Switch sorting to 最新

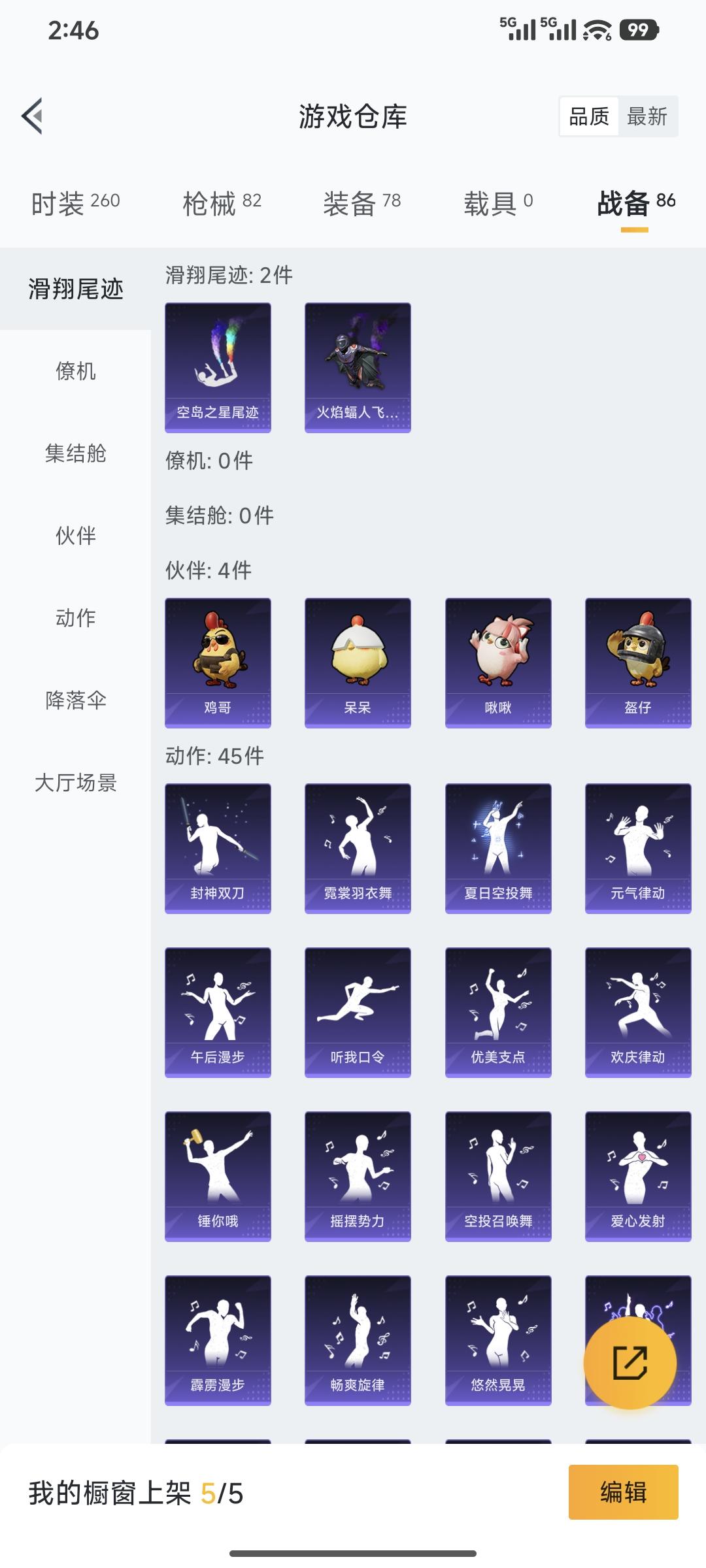click(647, 116)
